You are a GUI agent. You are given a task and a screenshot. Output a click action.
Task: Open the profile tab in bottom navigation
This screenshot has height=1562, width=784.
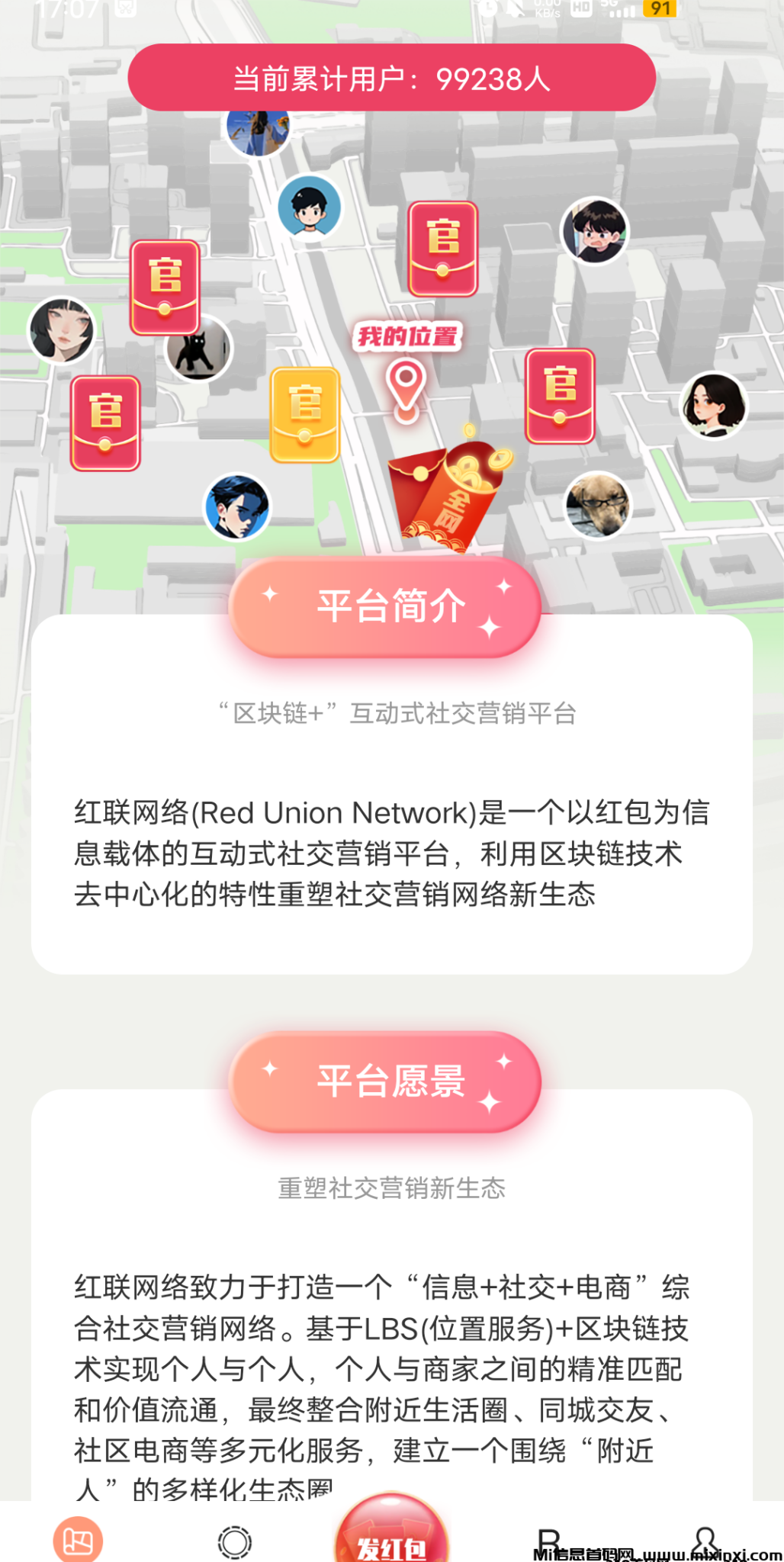pos(705,1541)
